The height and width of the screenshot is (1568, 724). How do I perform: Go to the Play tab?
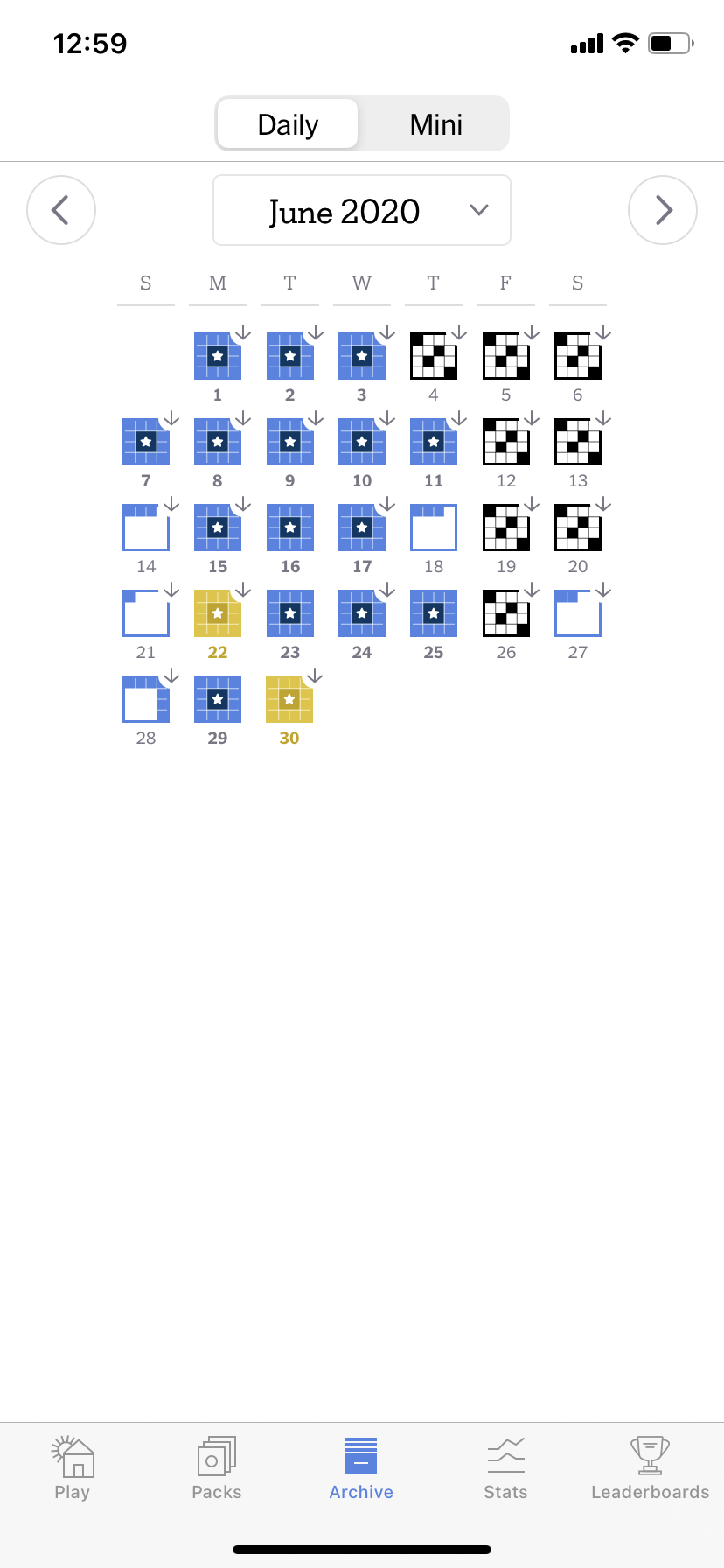73,1468
